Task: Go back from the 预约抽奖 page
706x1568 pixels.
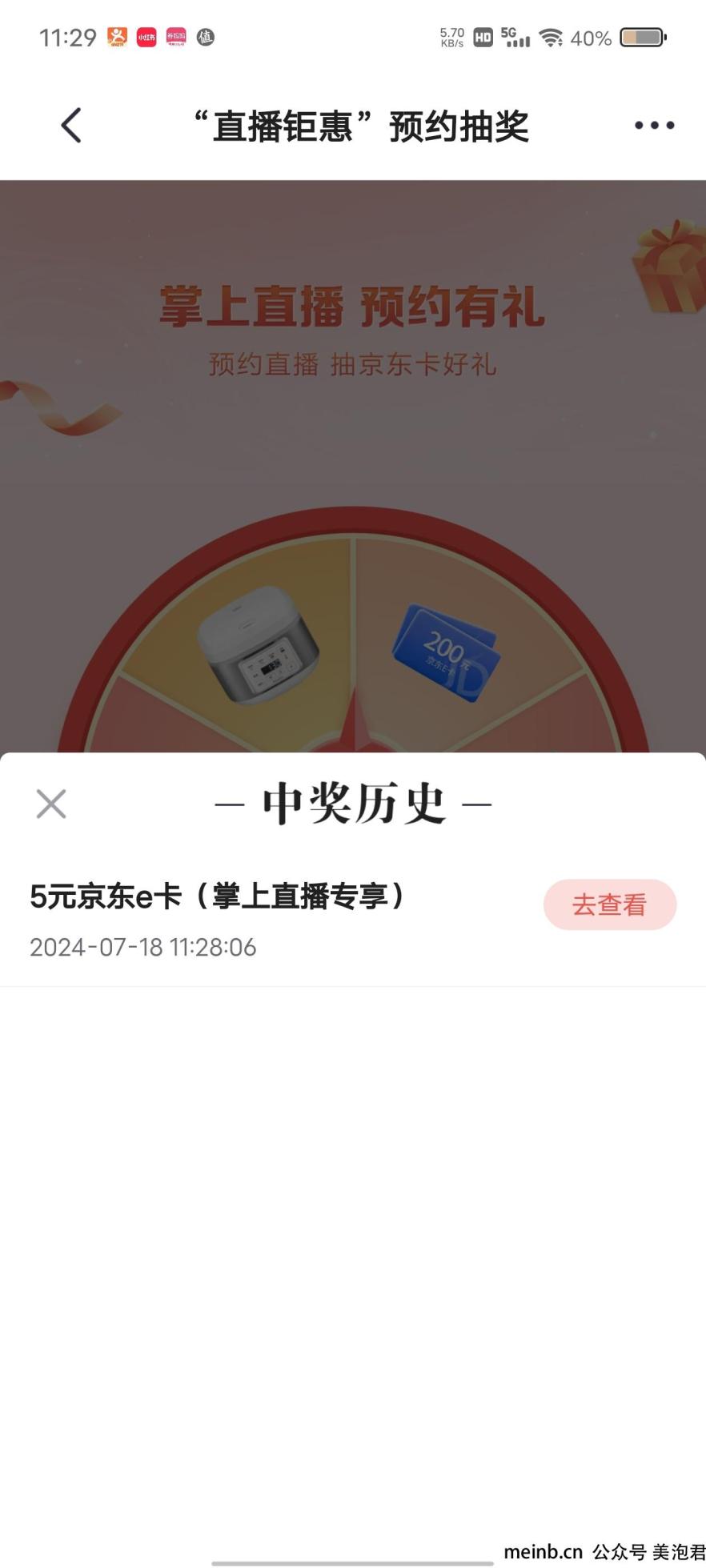Action: (71, 126)
